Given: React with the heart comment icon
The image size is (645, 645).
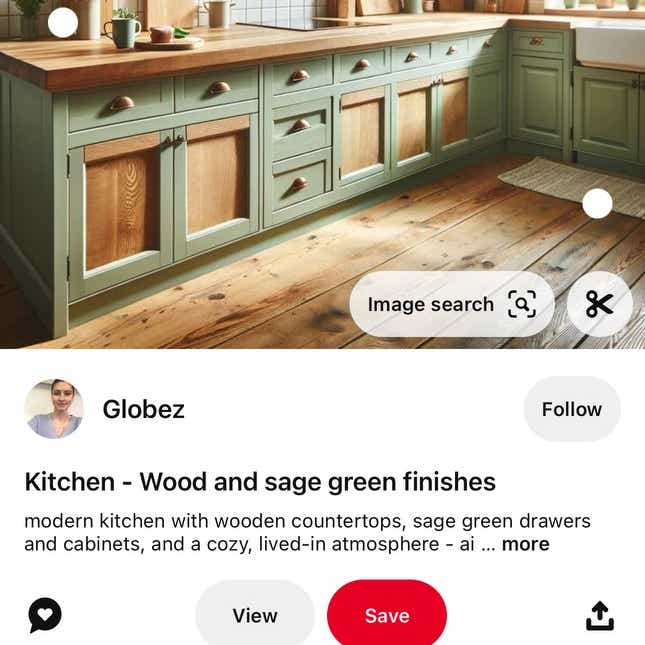Looking at the screenshot, I should tap(45, 615).
